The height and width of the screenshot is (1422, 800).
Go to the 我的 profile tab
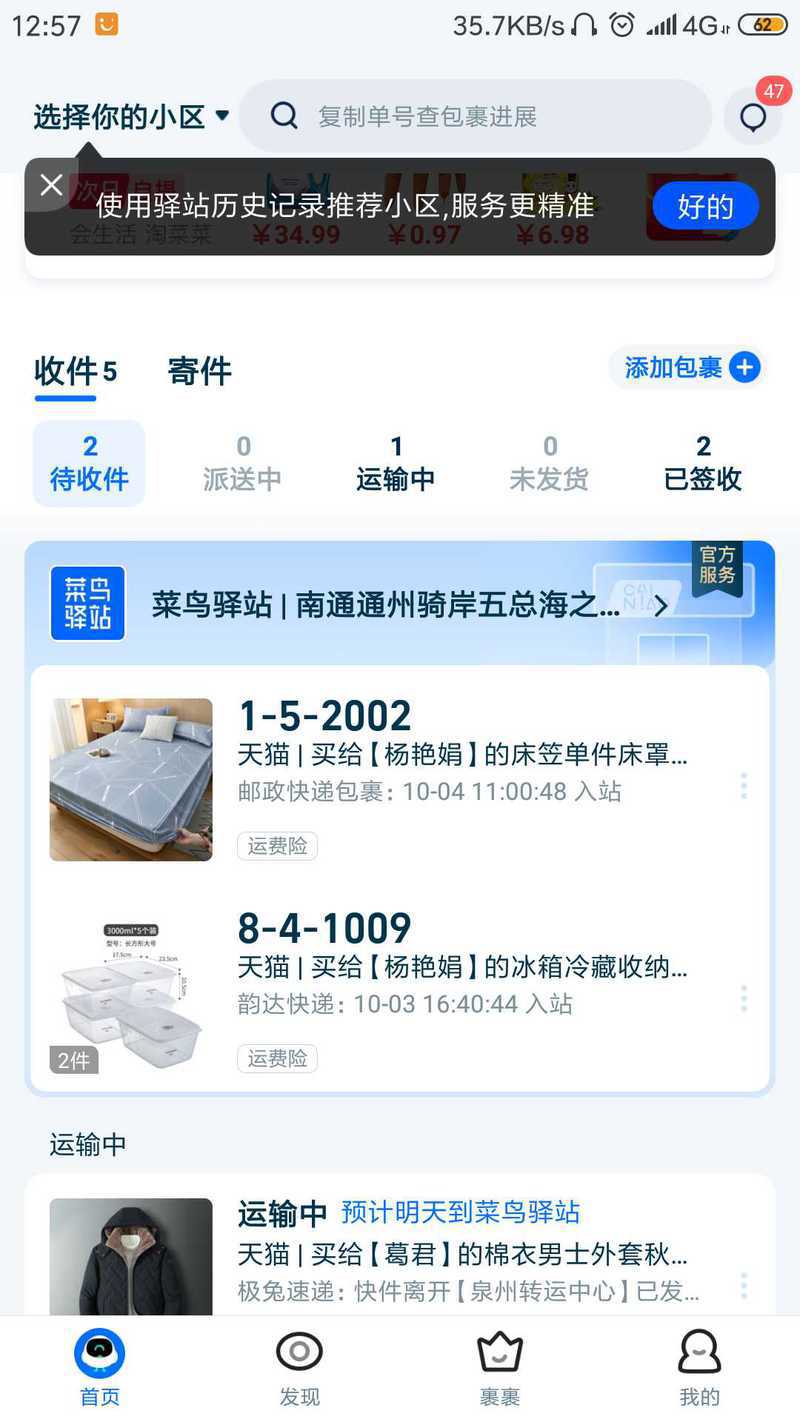coord(699,1368)
